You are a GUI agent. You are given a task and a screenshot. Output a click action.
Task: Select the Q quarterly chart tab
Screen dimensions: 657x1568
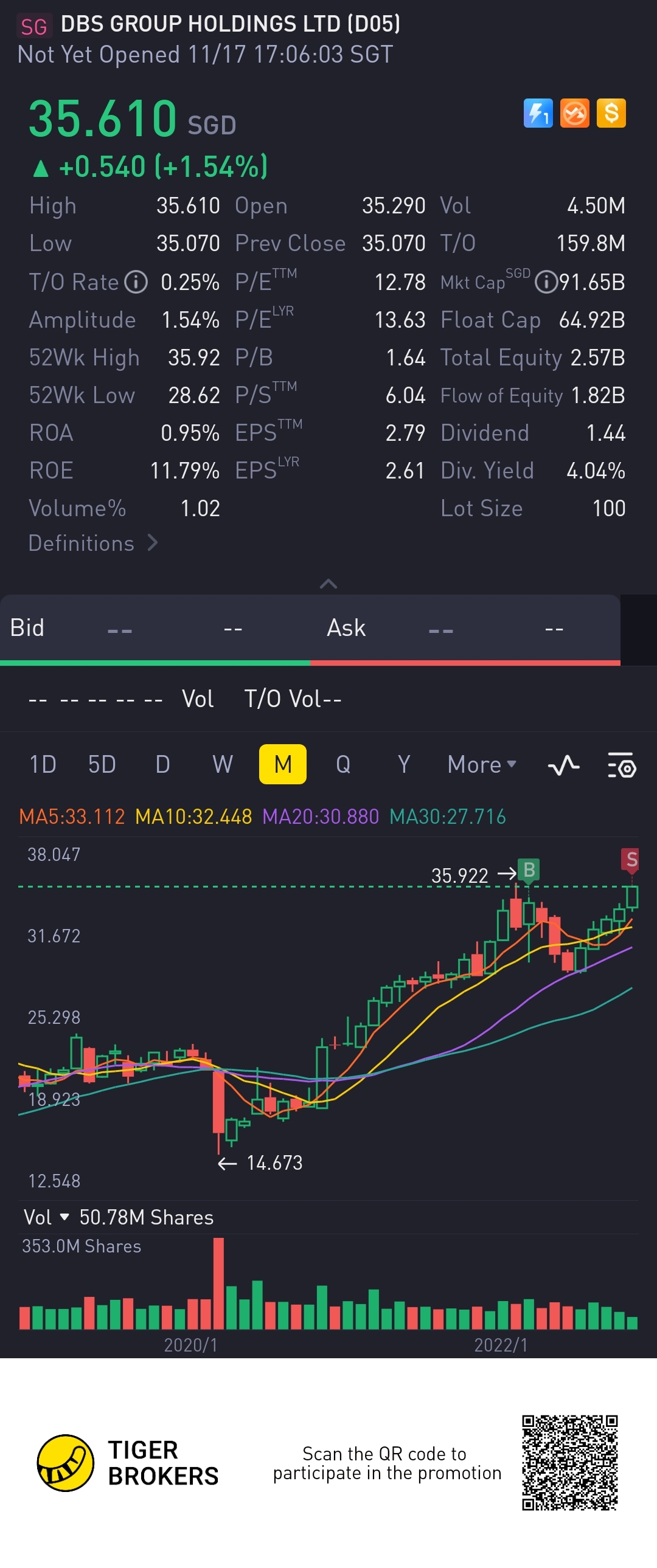click(343, 764)
